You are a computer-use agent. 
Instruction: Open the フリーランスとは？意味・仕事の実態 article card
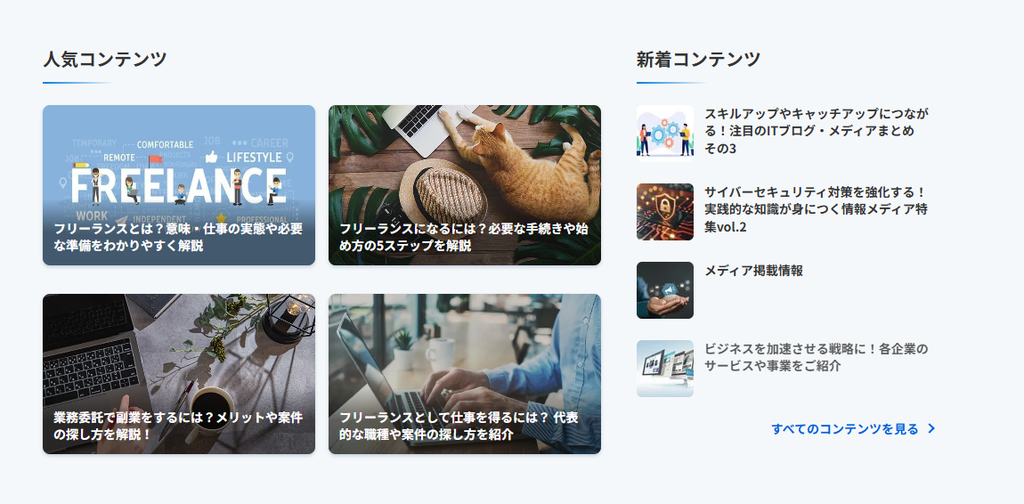(x=178, y=185)
